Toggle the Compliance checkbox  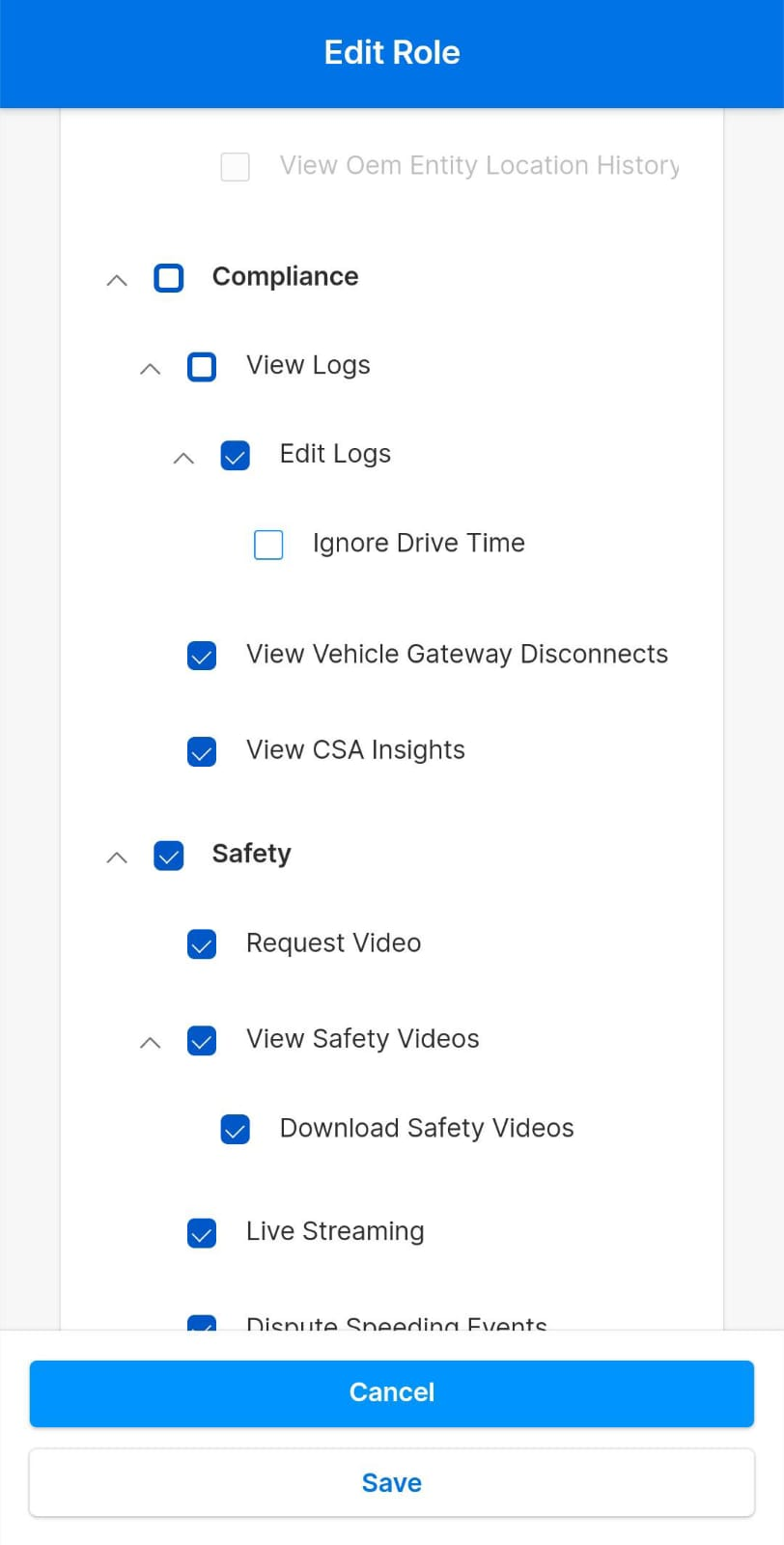click(x=169, y=278)
